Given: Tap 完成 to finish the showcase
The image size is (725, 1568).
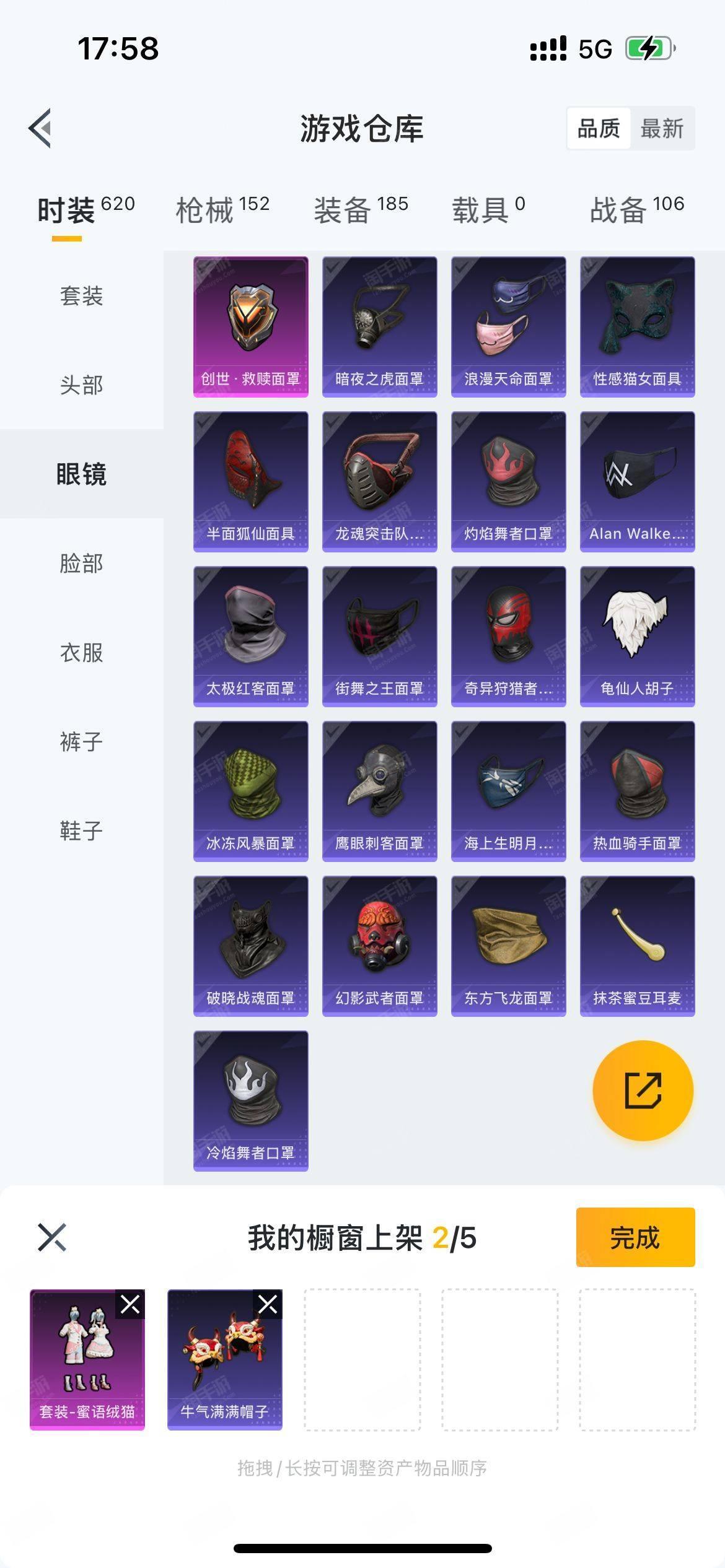Looking at the screenshot, I should [x=635, y=1237].
